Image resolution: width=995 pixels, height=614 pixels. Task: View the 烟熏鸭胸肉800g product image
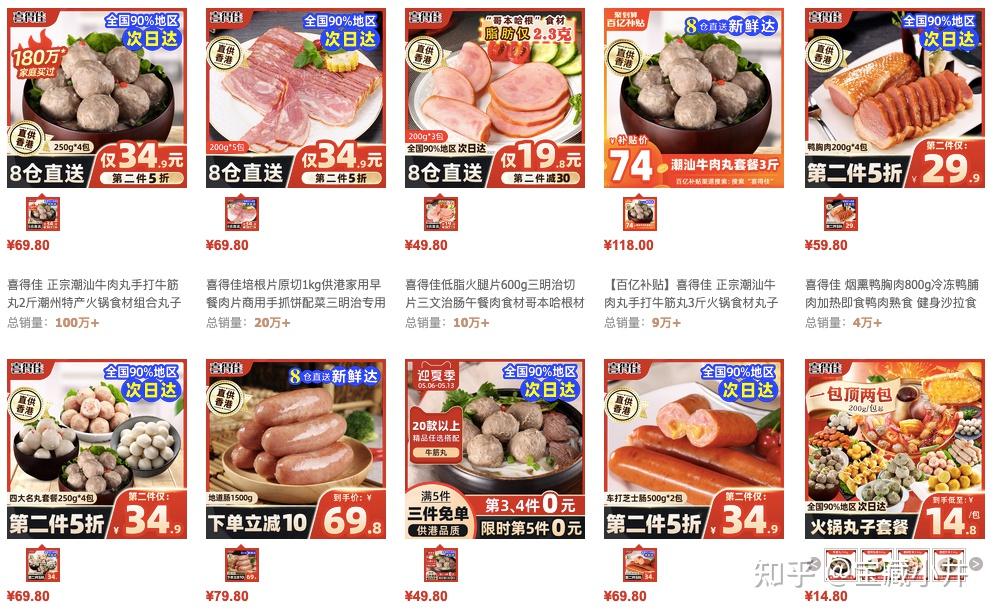tap(894, 98)
